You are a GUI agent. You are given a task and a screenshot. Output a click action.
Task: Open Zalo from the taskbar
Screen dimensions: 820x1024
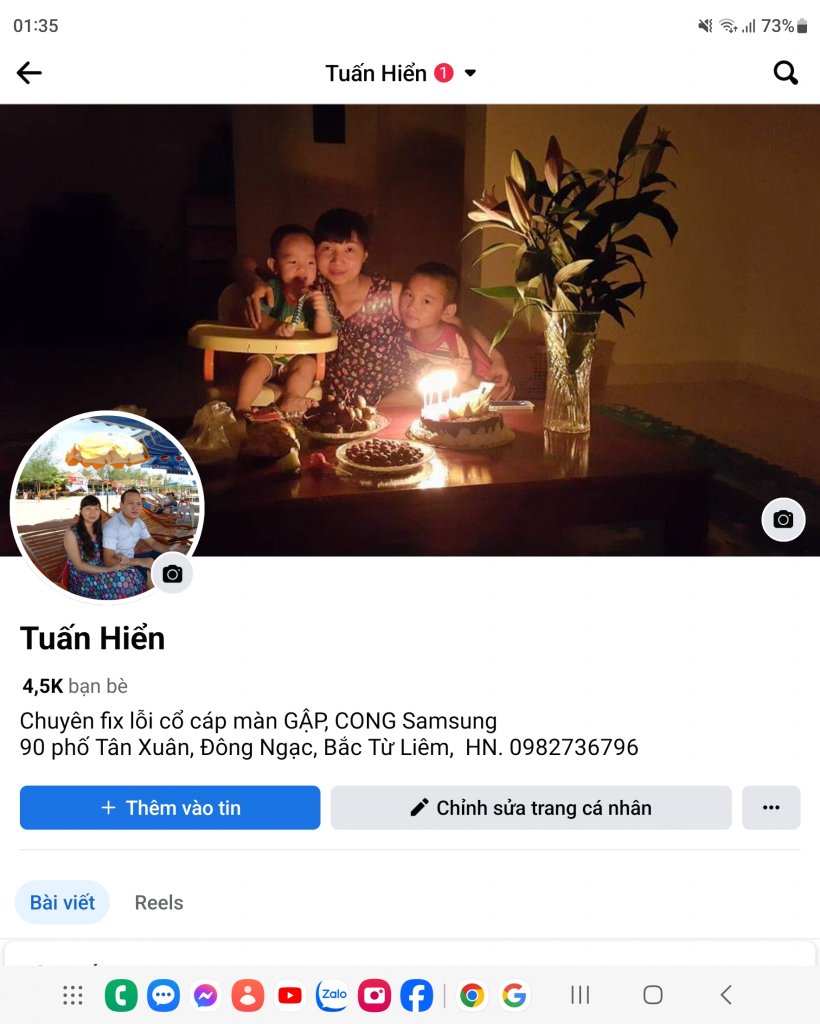[x=332, y=995]
